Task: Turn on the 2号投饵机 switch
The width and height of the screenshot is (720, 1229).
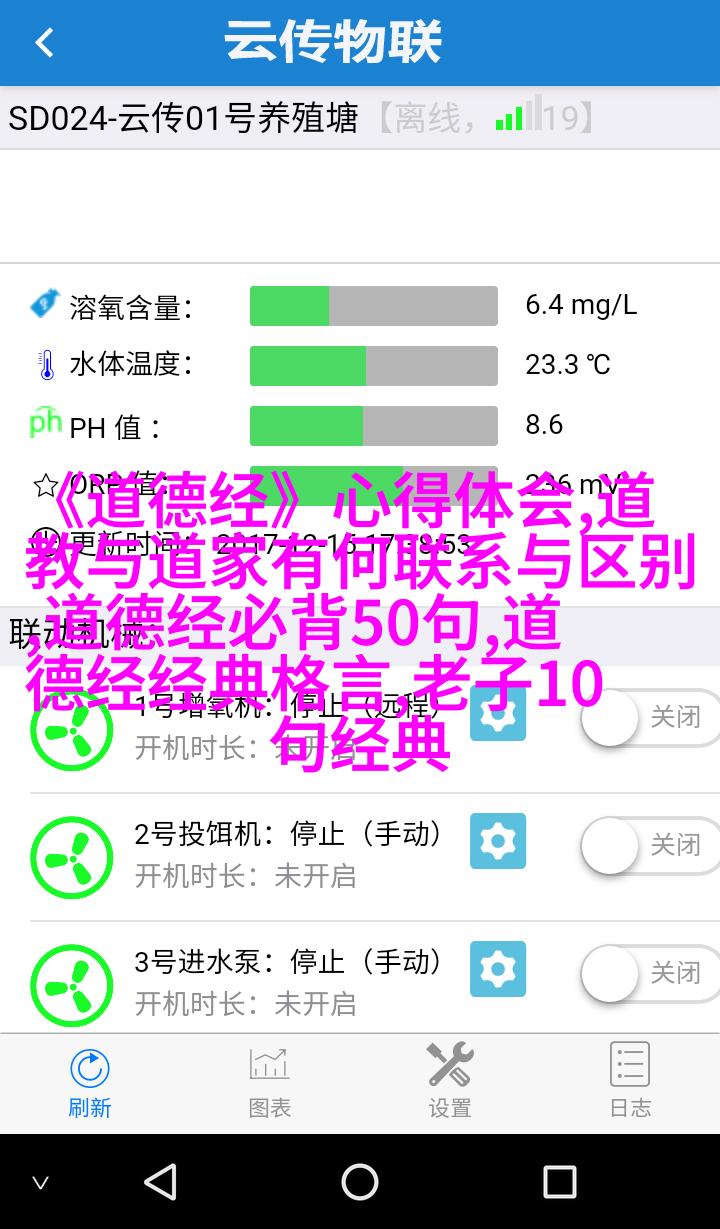Action: [x=650, y=846]
